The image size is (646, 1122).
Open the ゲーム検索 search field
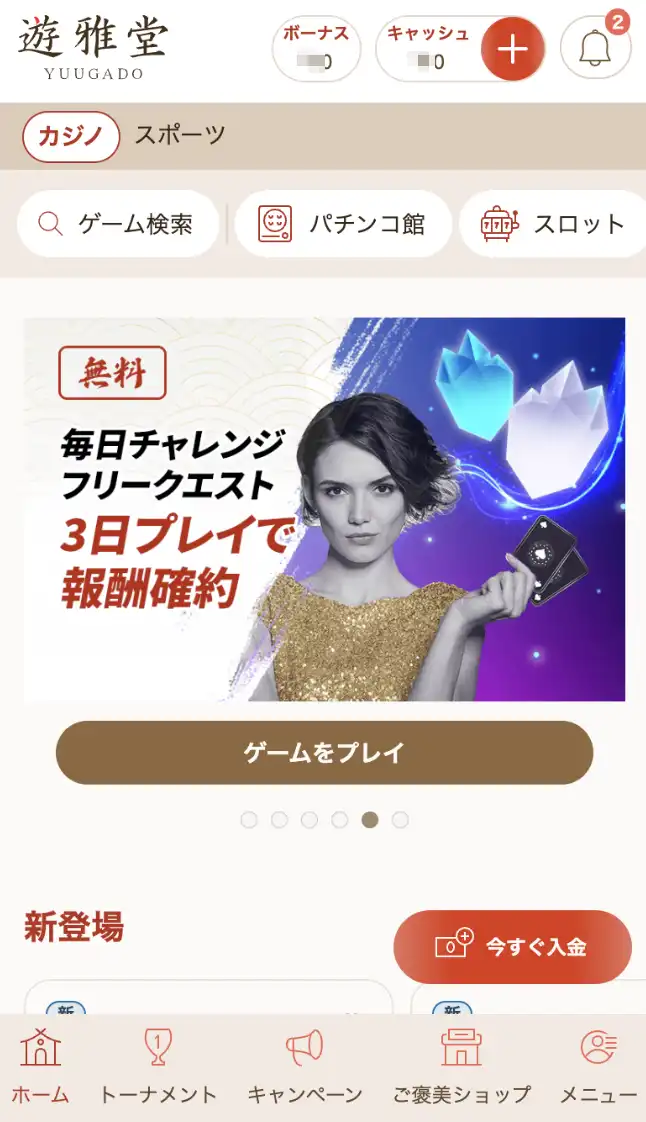[118, 224]
